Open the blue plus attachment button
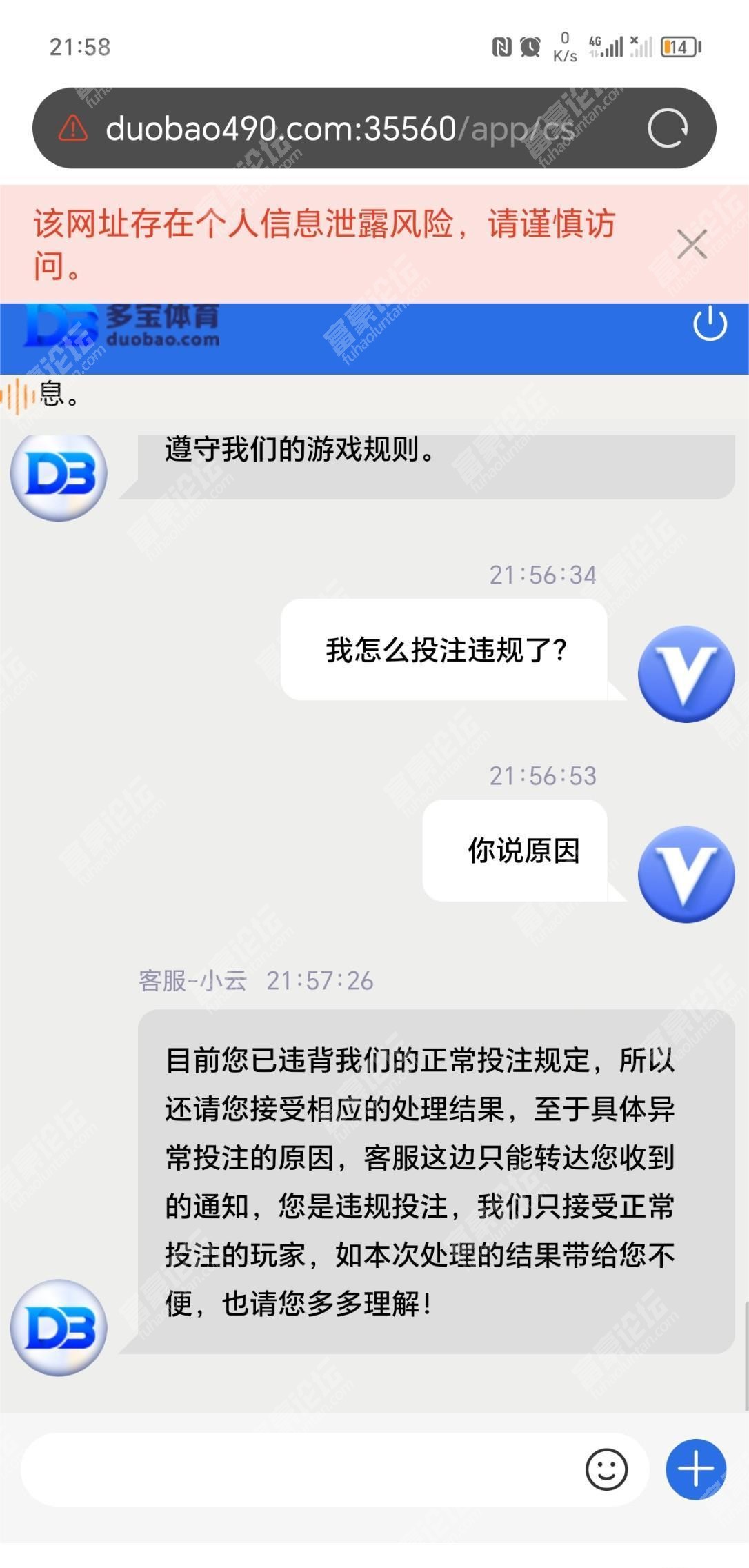The image size is (749, 1568). [x=695, y=1469]
